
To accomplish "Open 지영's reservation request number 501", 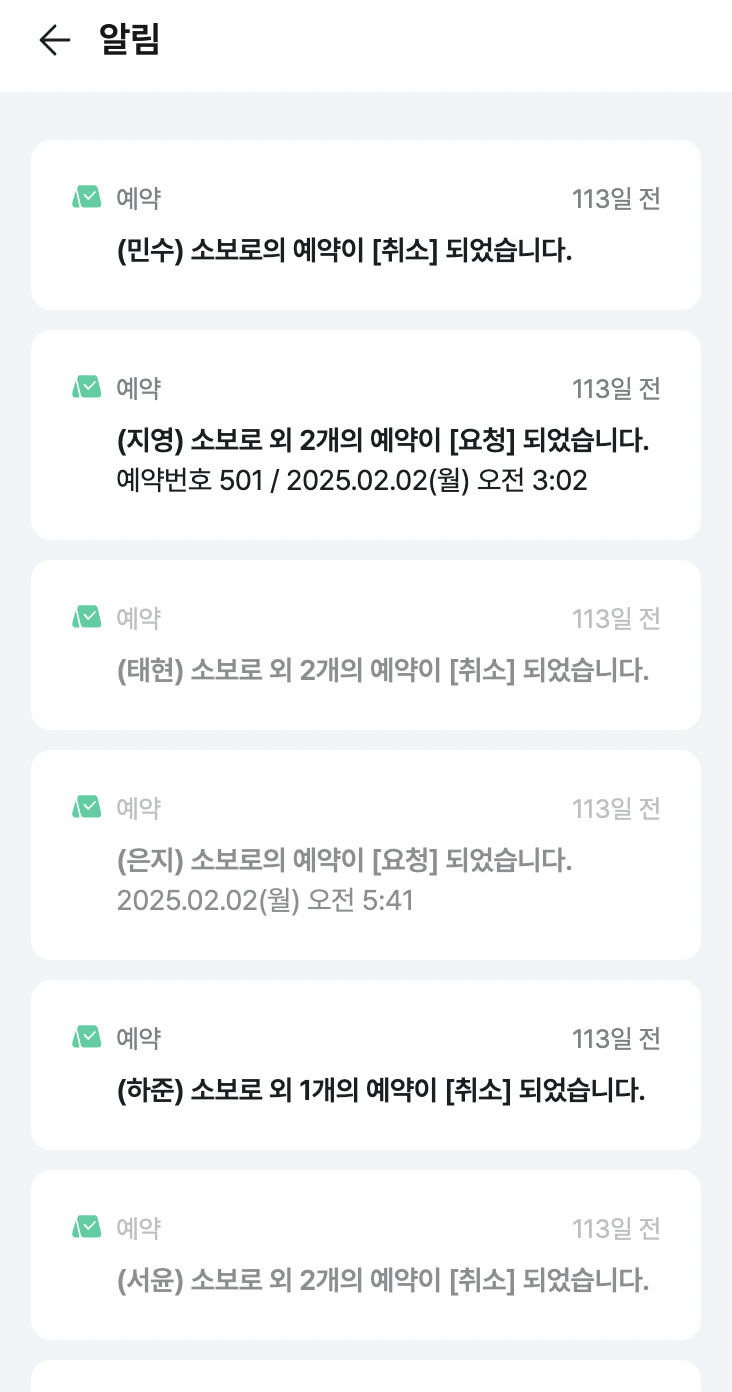I will [x=366, y=435].
